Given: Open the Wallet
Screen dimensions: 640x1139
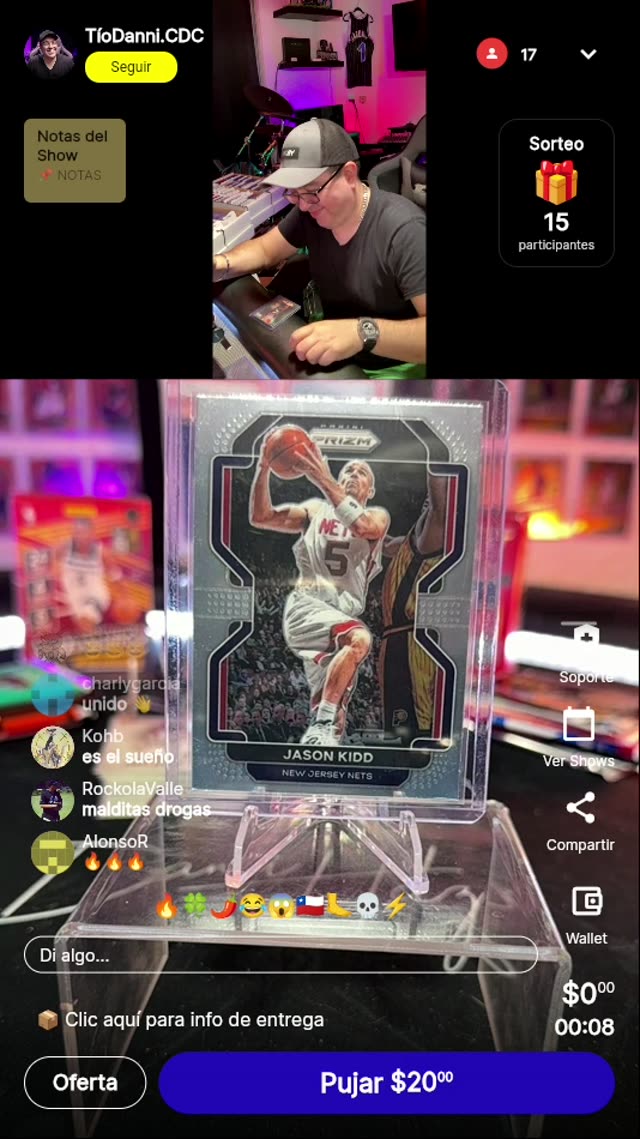Looking at the screenshot, I should (x=586, y=912).
